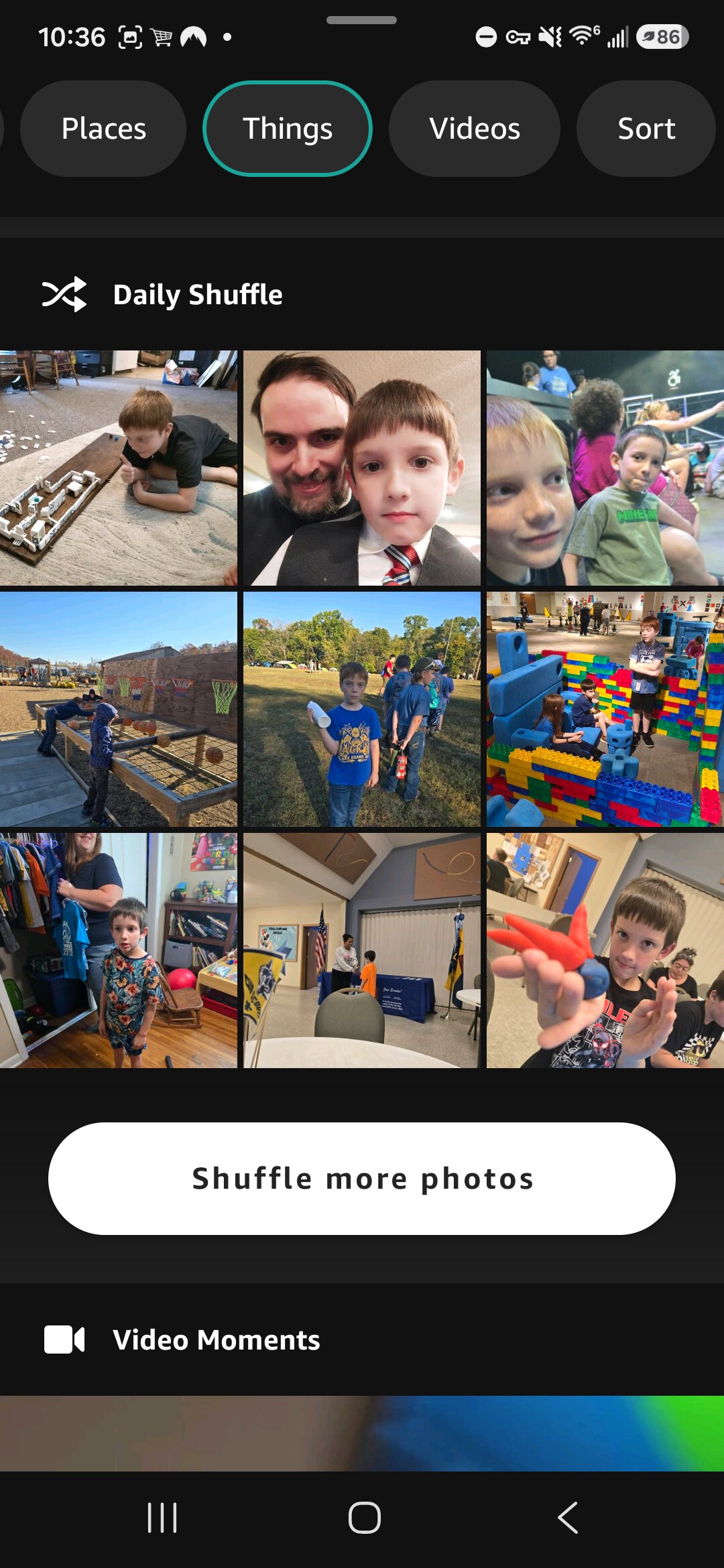Open the Sort options chip

[x=646, y=129]
